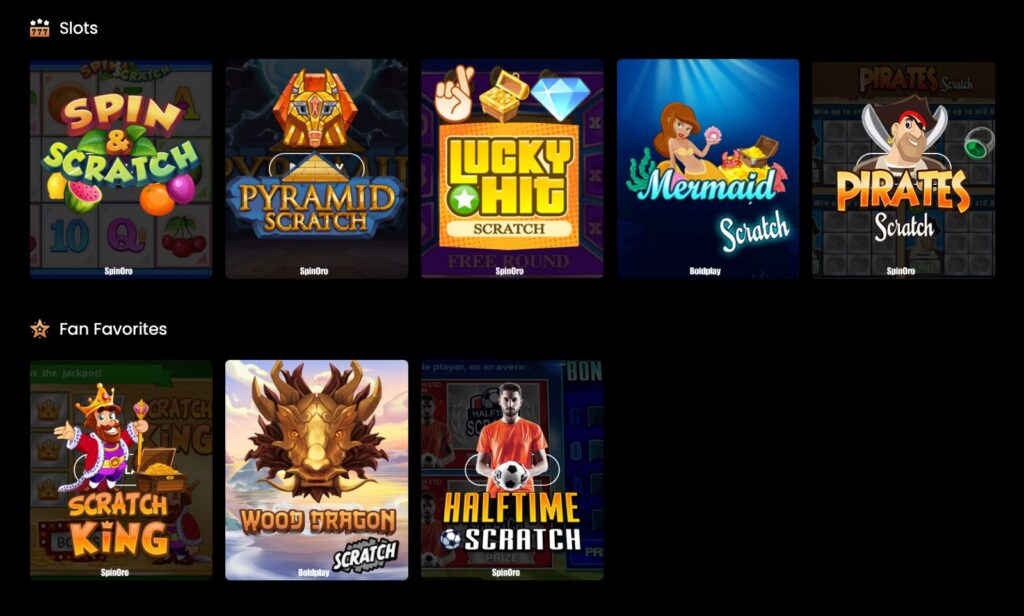Select the Lucky Hit Scratch tile

point(512,168)
